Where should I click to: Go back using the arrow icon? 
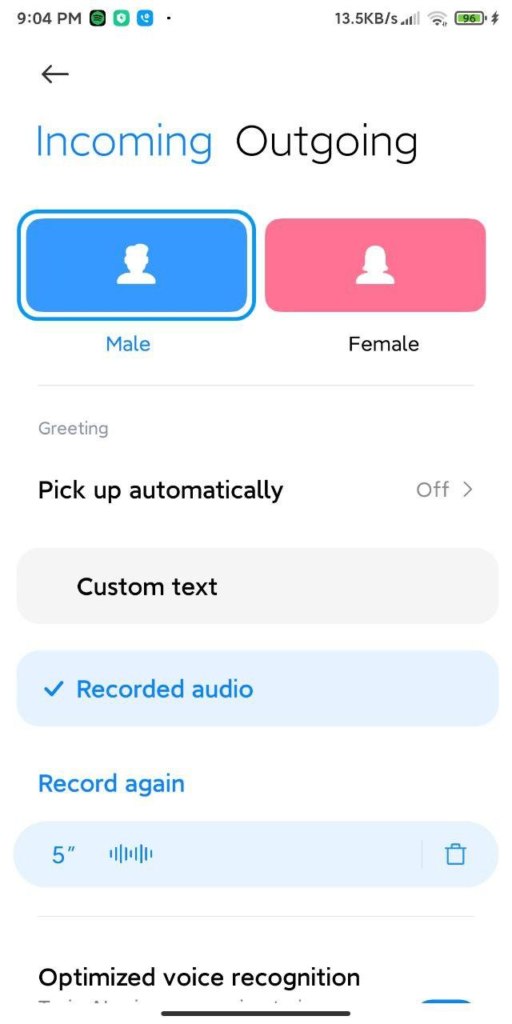click(55, 74)
